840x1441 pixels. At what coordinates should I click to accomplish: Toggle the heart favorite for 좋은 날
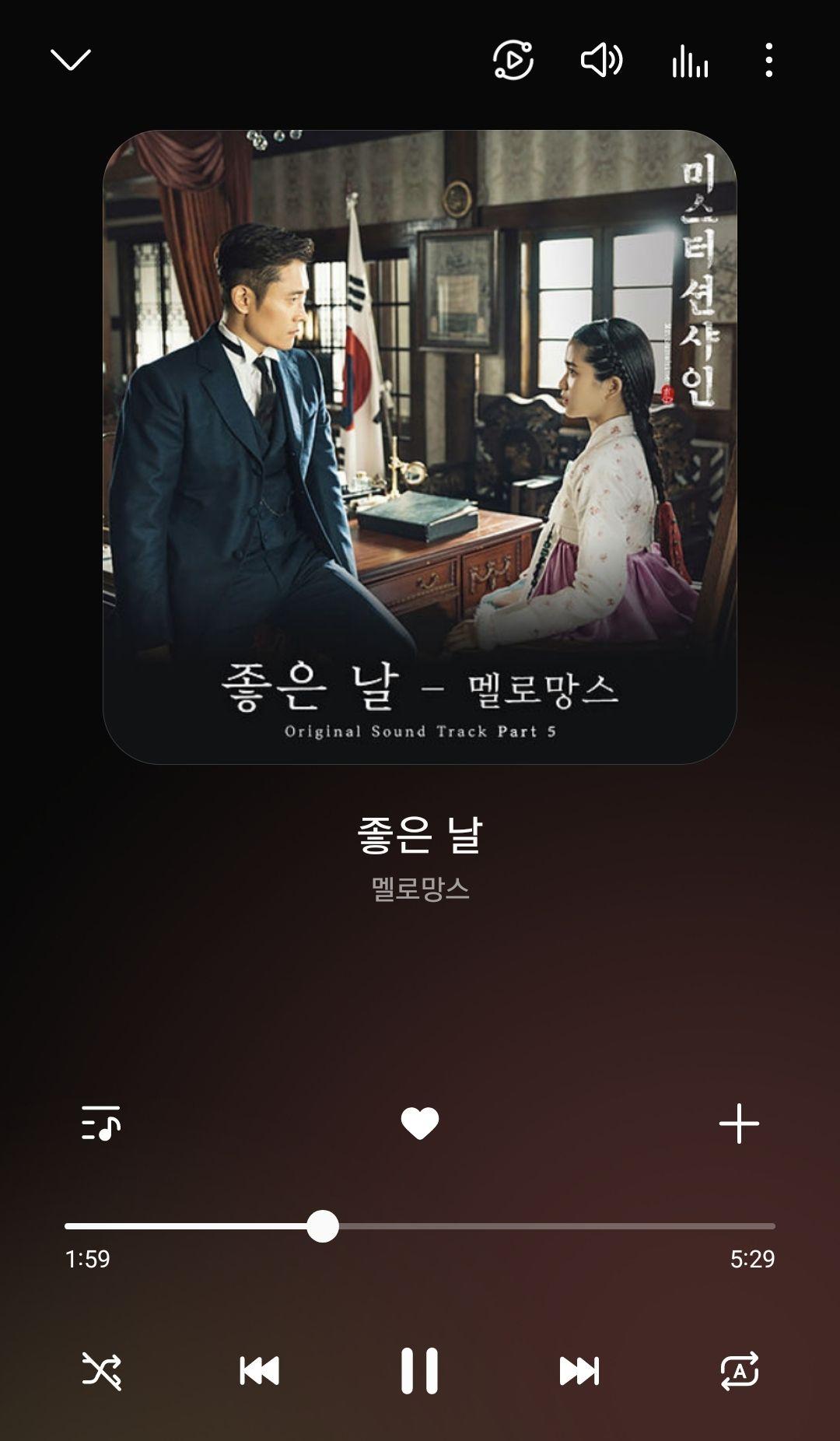pyautogui.click(x=420, y=1123)
